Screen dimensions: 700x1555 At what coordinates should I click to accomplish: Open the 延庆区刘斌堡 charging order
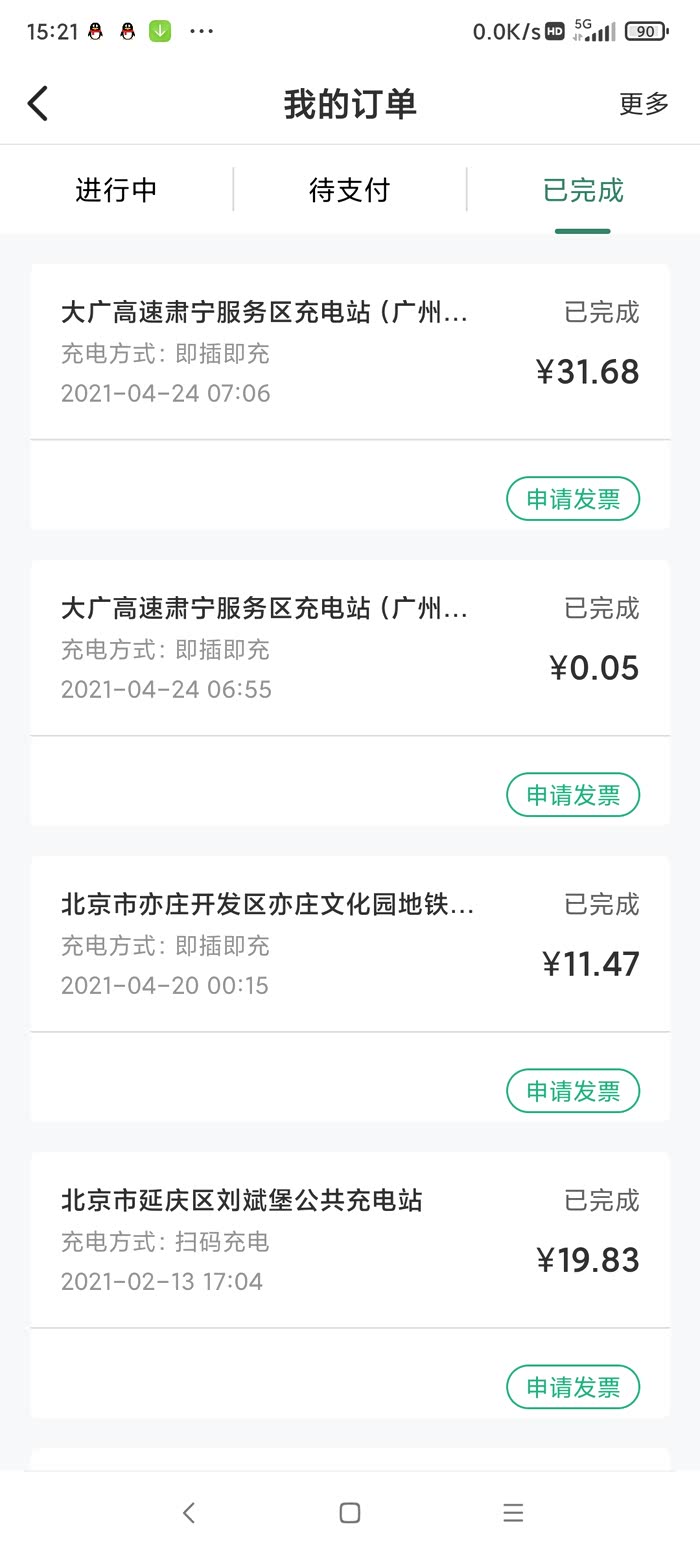[350, 1240]
